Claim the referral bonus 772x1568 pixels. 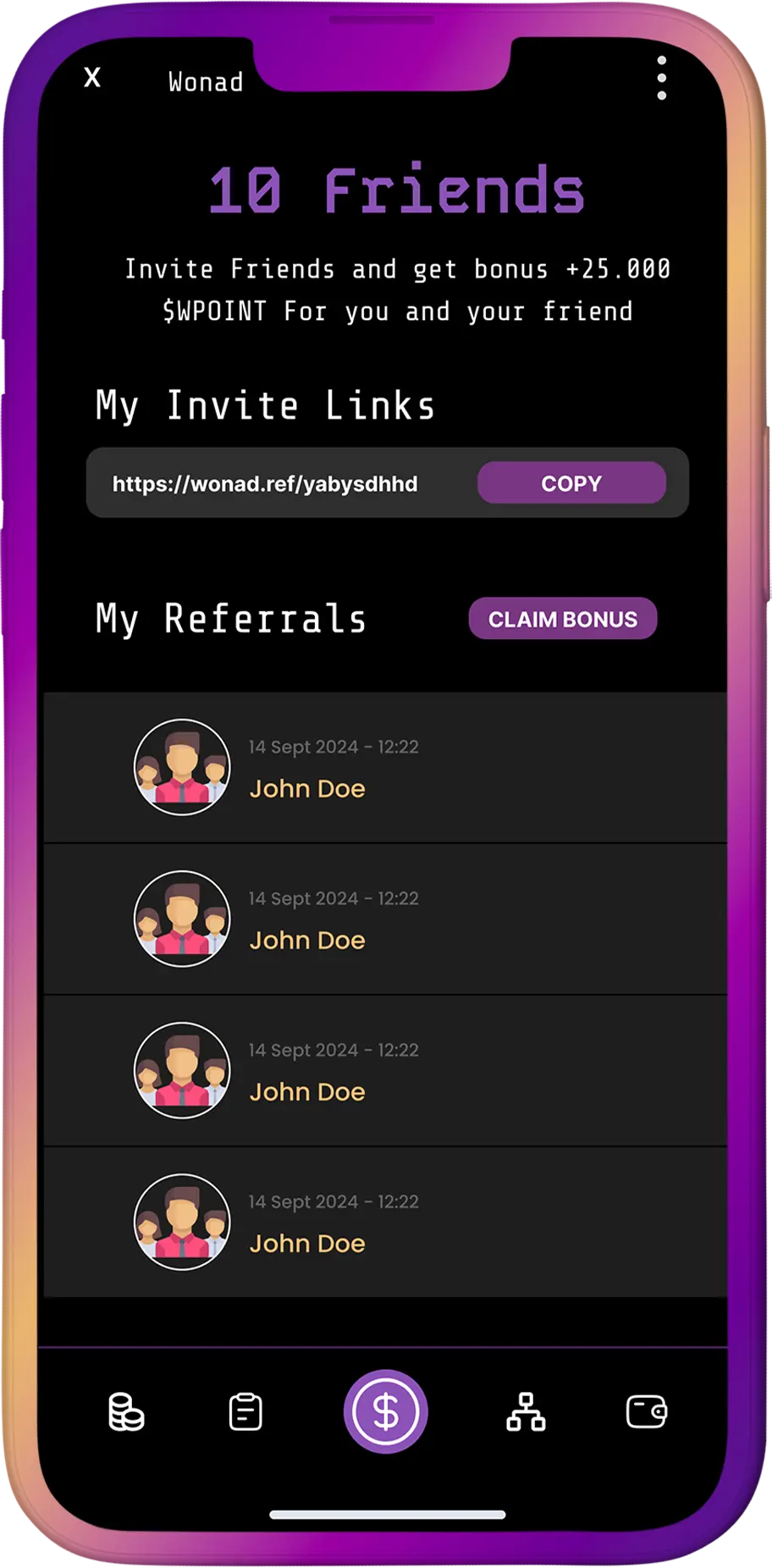click(563, 619)
